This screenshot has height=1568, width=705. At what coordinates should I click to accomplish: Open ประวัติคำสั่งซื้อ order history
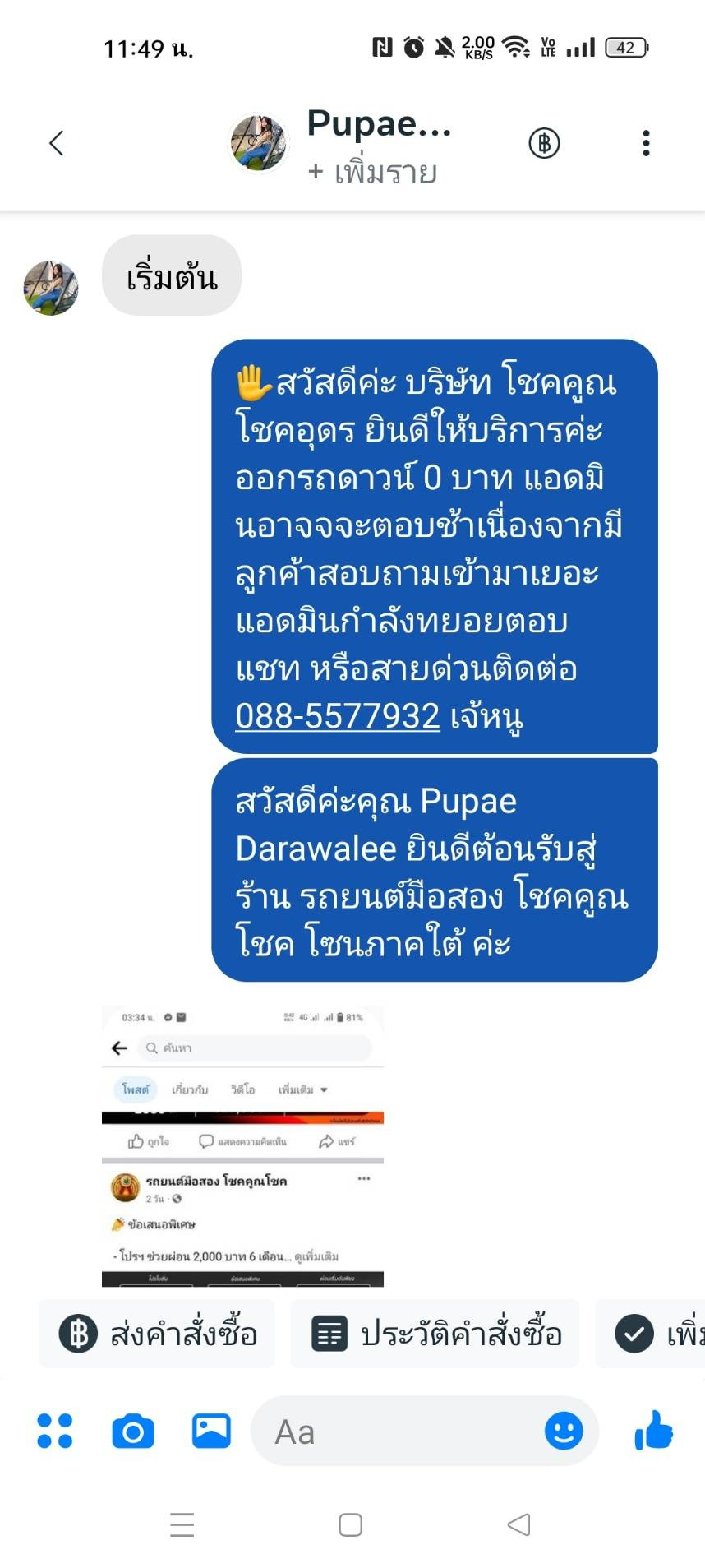[435, 1334]
